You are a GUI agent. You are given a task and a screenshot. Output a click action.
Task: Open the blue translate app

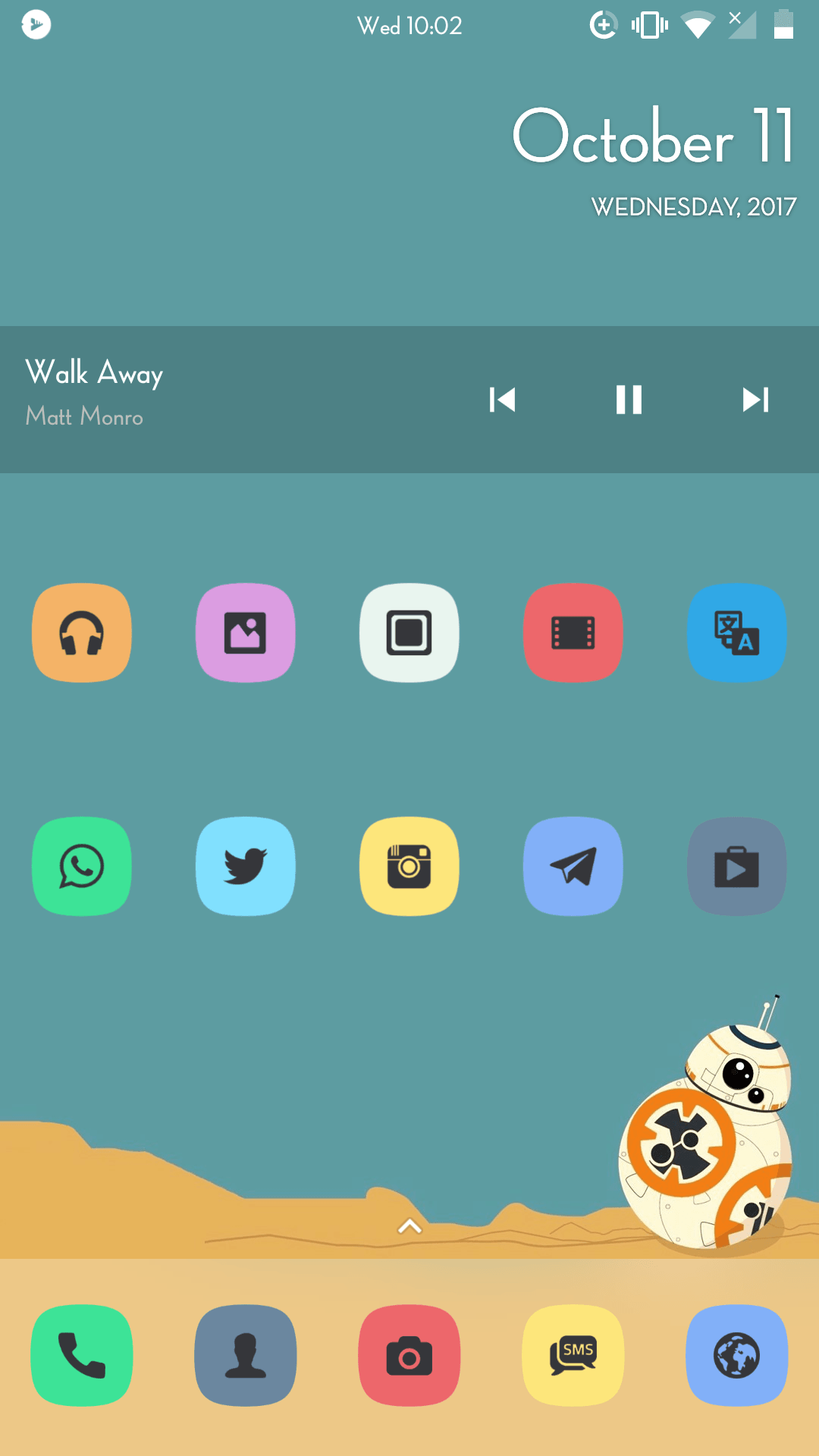tap(737, 632)
